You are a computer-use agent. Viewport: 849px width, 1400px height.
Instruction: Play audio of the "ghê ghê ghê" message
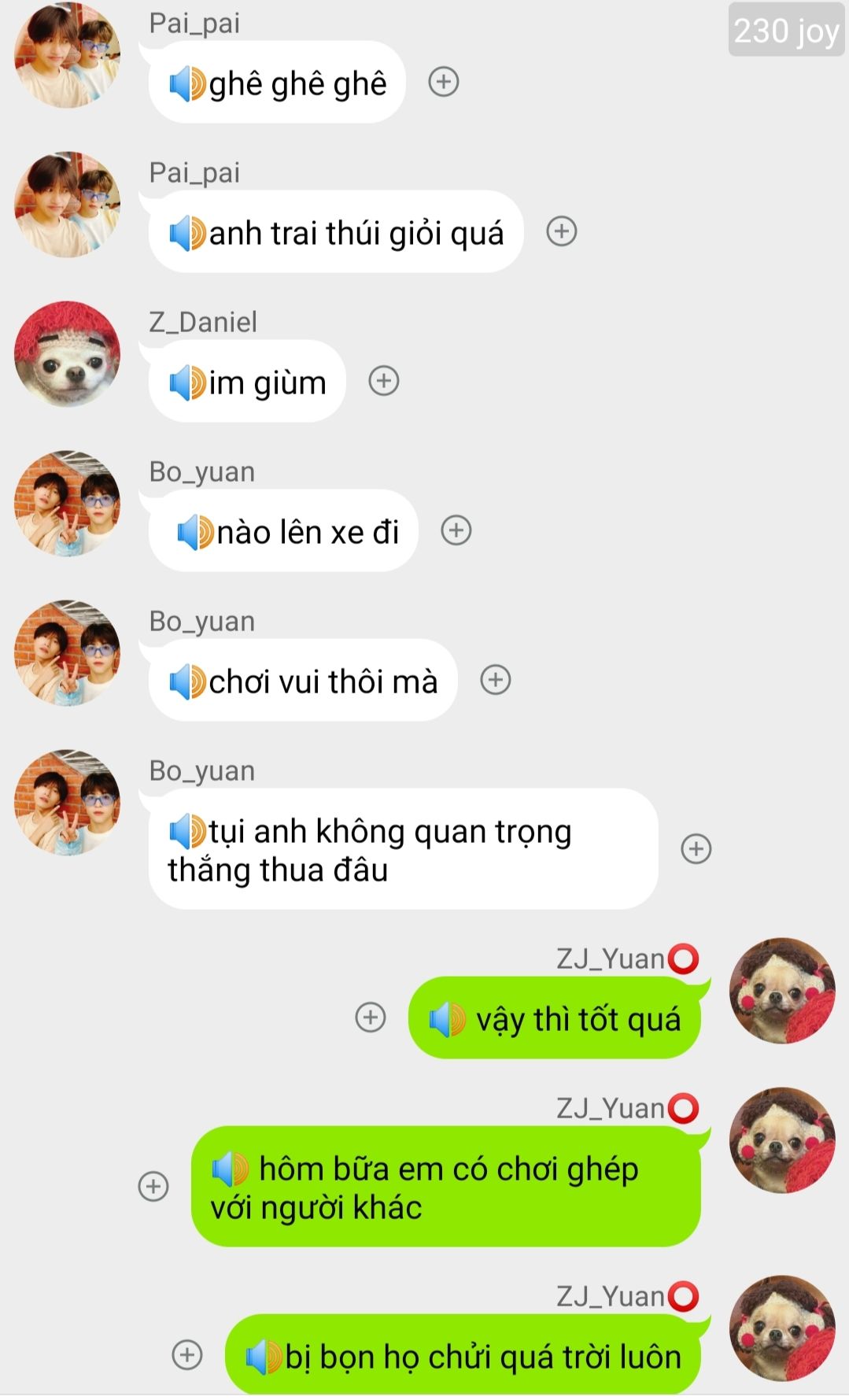[187, 83]
